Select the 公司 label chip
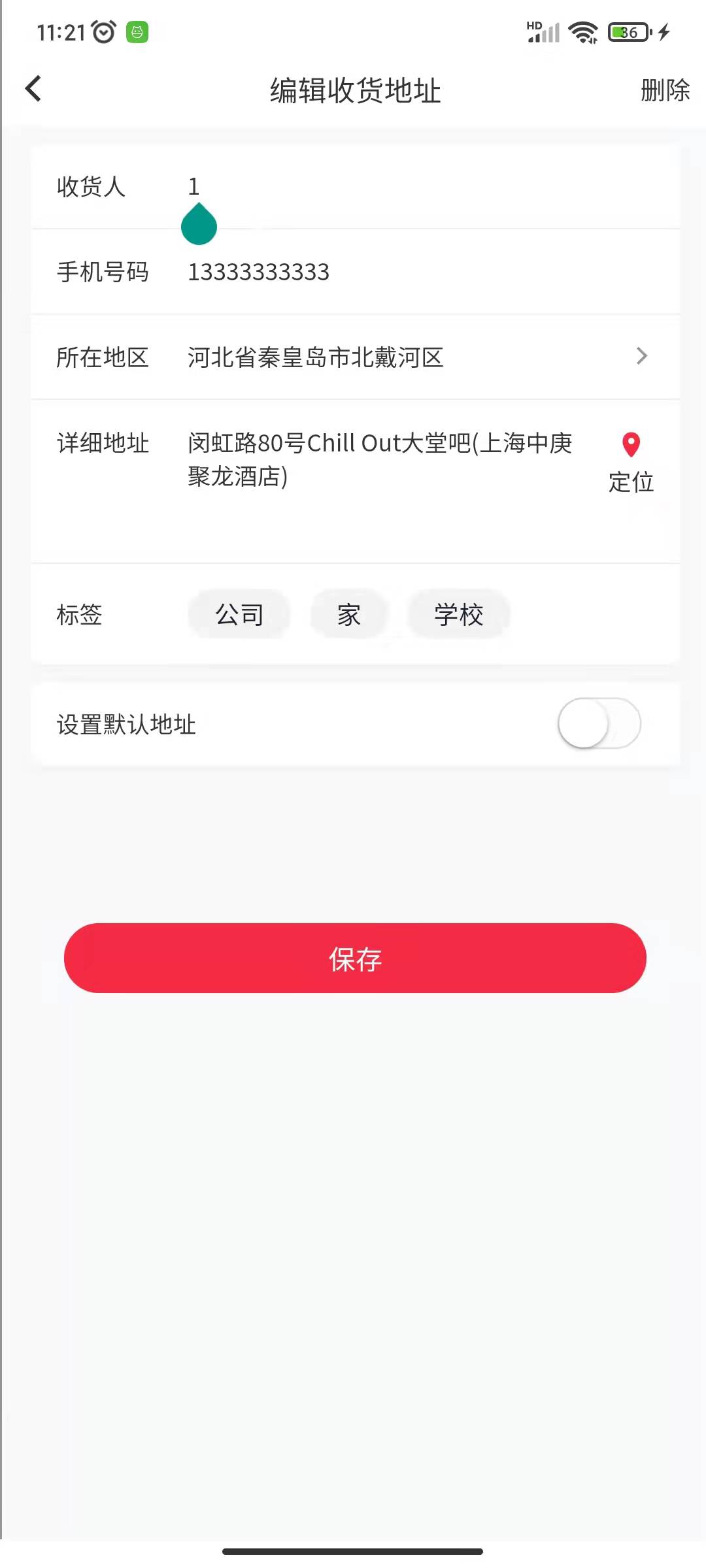The width and height of the screenshot is (706, 1568). [x=239, y=615]
